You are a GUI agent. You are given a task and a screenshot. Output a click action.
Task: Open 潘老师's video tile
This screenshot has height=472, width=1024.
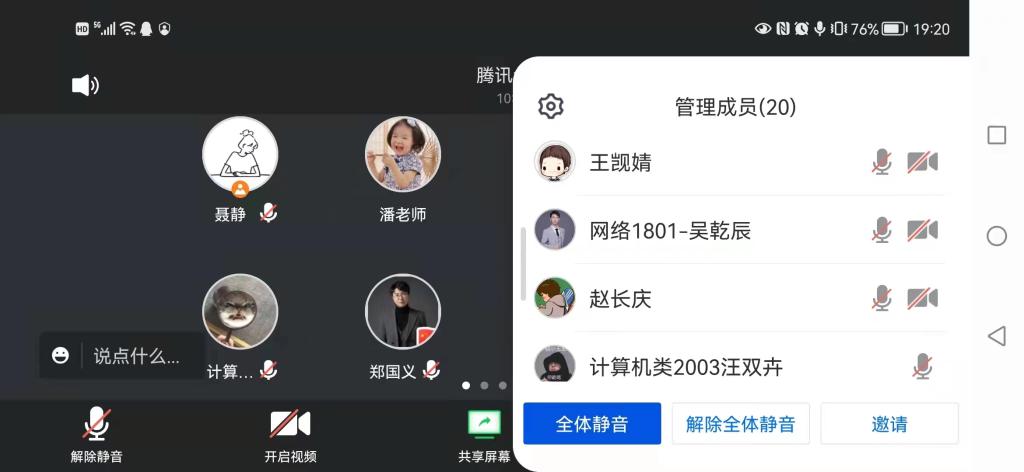coord(402,157)
